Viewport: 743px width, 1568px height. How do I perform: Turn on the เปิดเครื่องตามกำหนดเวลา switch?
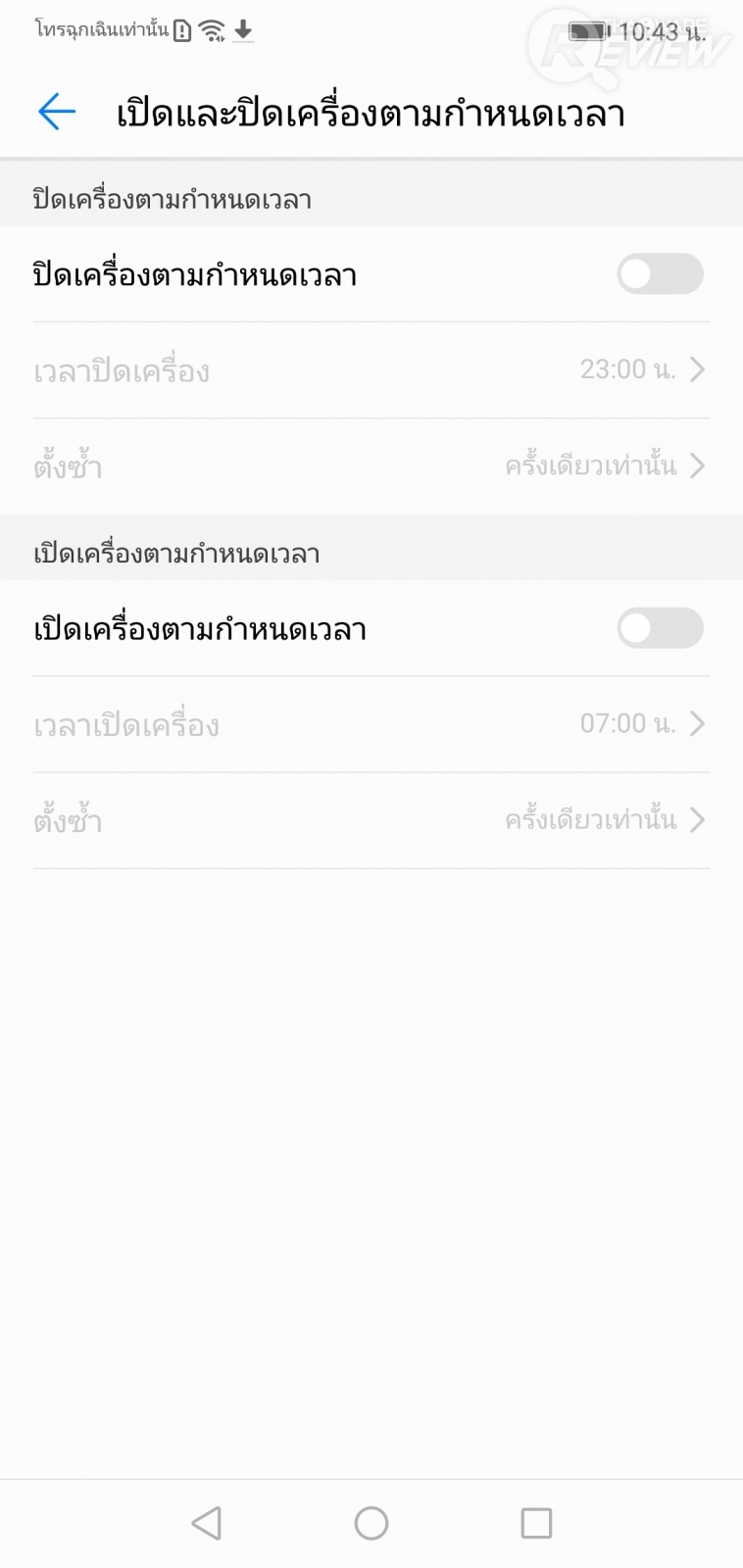click(x=660, y=628)
